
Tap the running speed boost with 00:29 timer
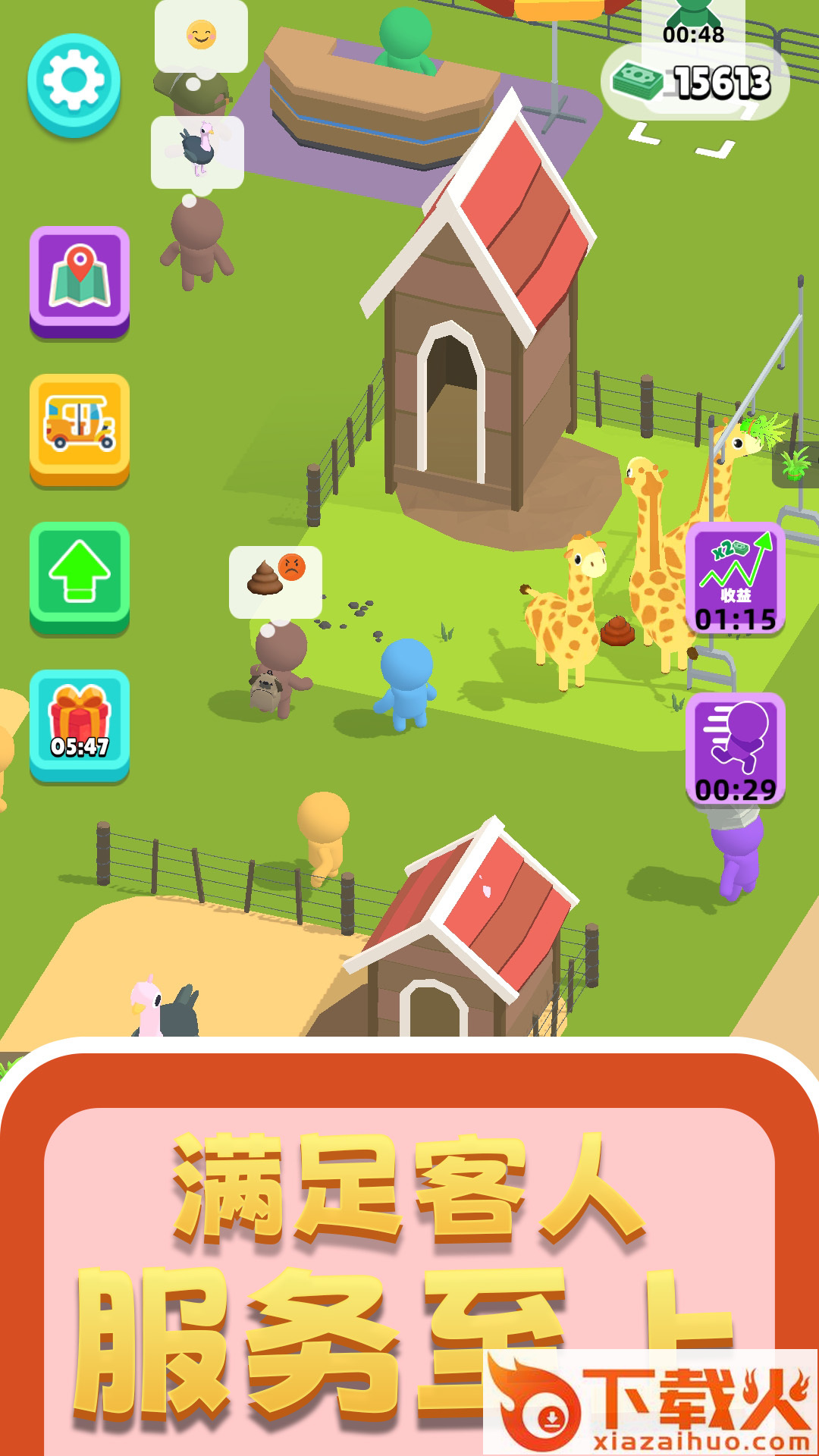(736, 749)
